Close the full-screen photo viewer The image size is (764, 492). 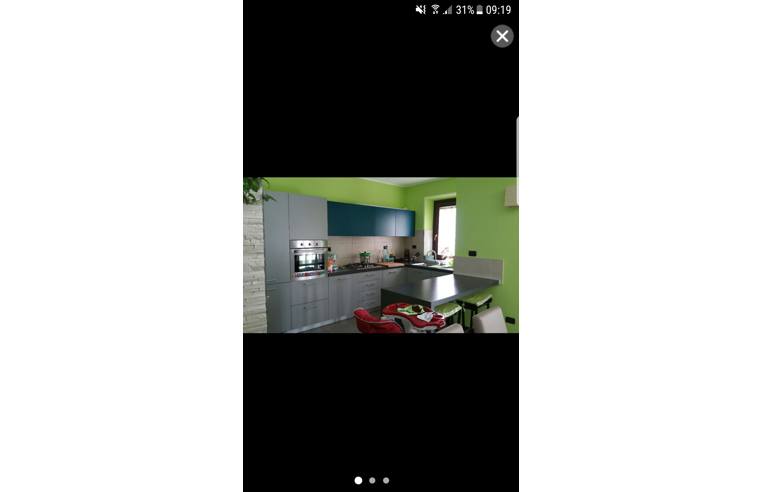(x=502, y=36)
